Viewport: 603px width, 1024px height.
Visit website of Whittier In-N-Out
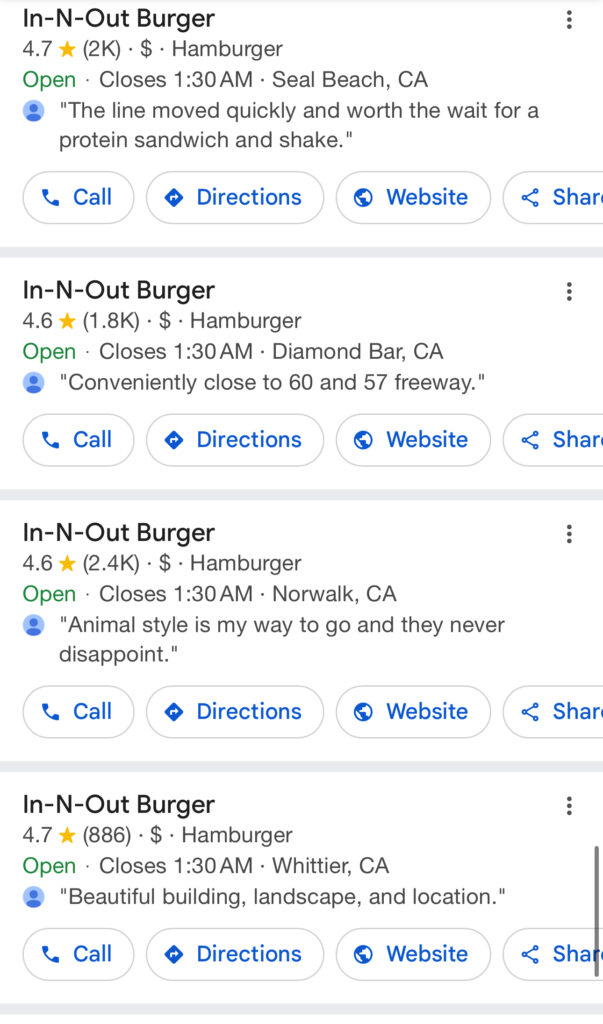[x=413, y=953]
